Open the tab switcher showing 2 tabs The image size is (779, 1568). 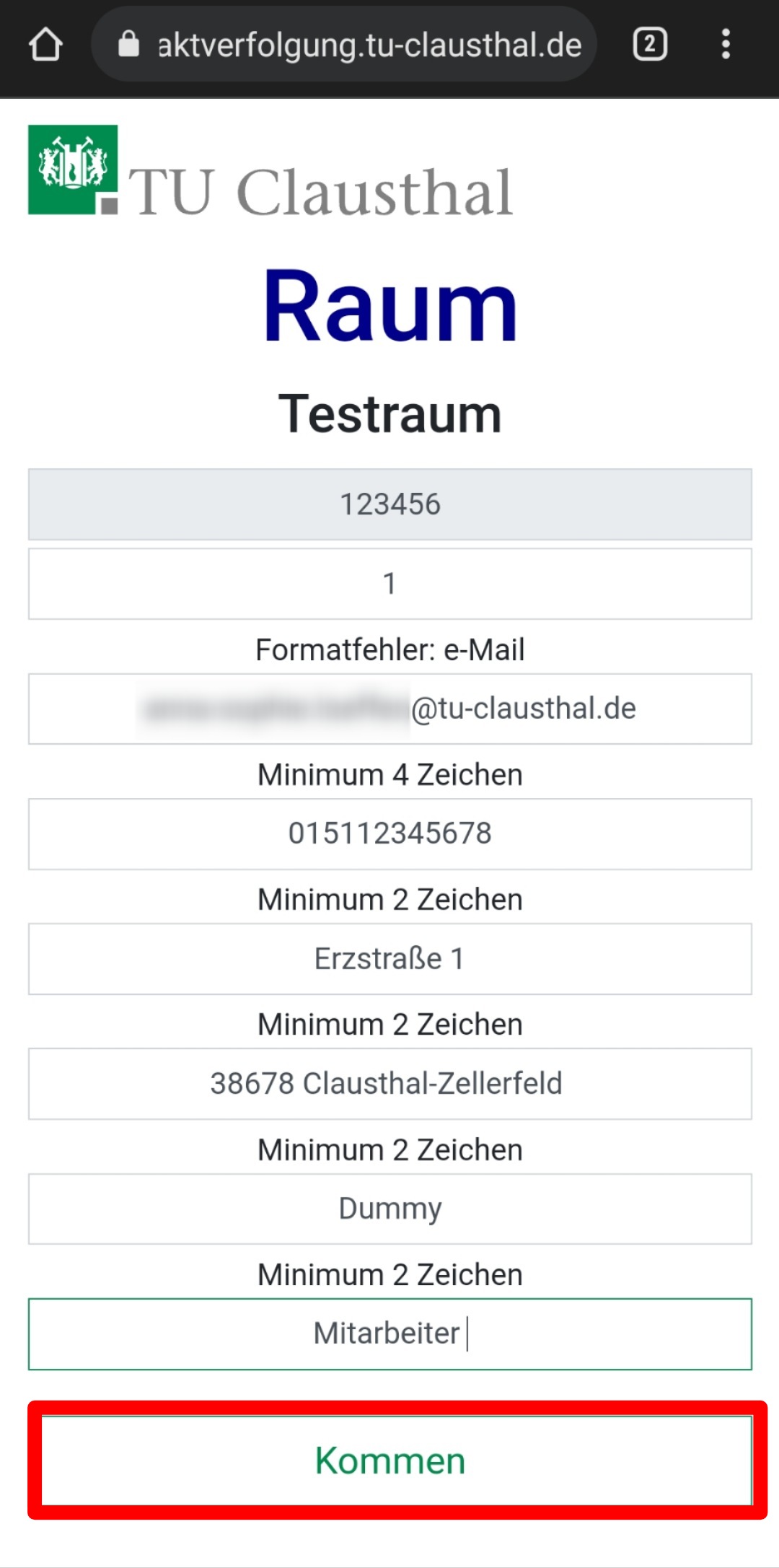point(650,45)
